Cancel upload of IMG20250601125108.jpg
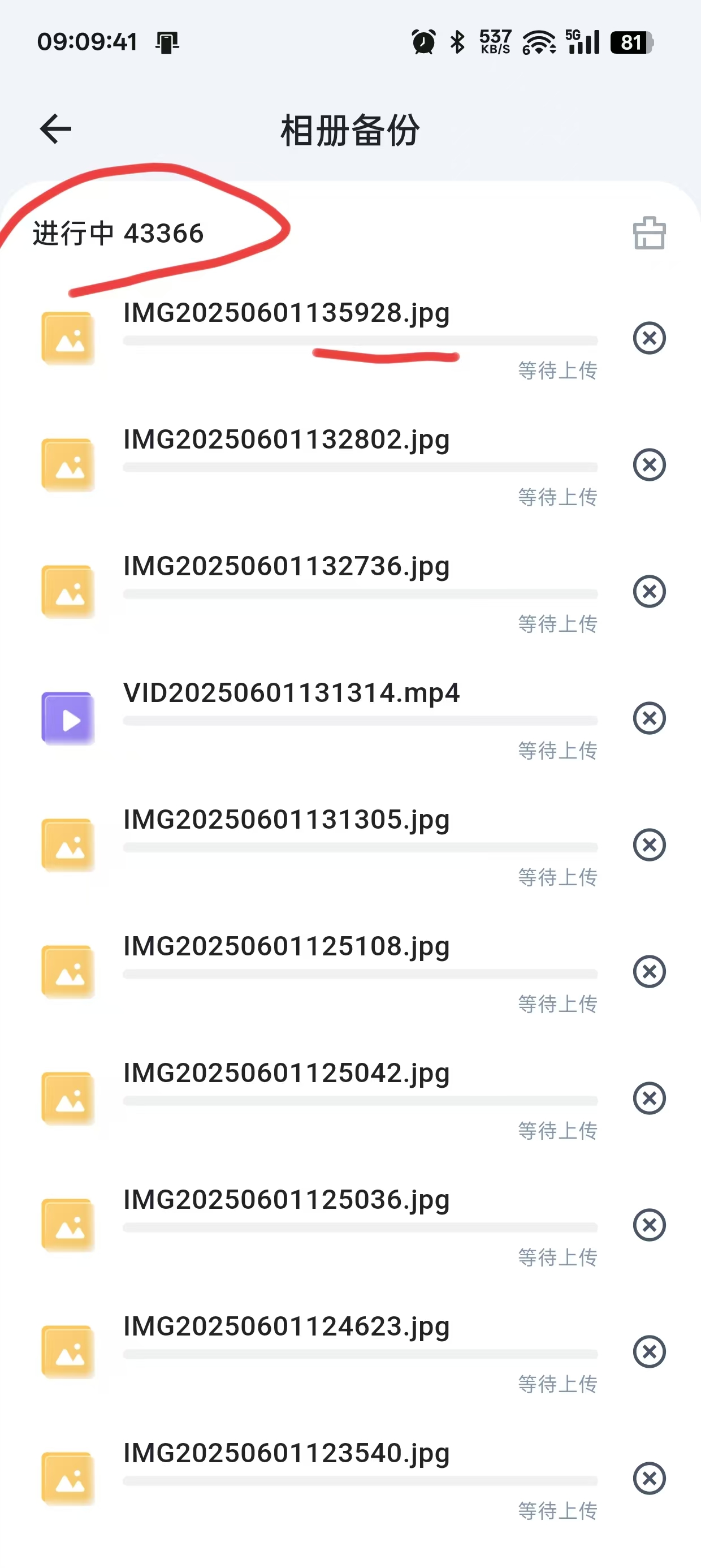This screenshot has height=1568, width=701. 648,971
